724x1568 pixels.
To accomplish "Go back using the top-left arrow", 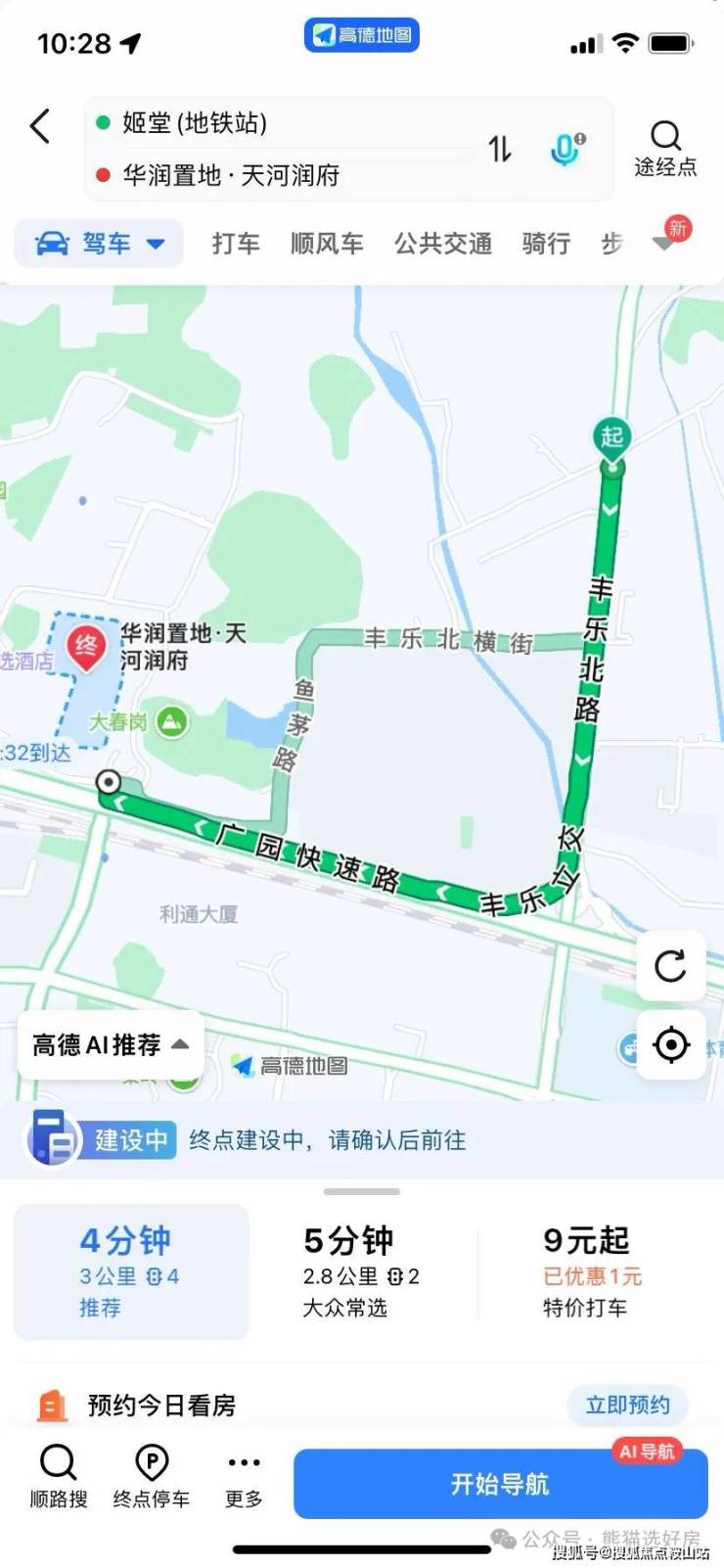I will click(x=40, y=126).
